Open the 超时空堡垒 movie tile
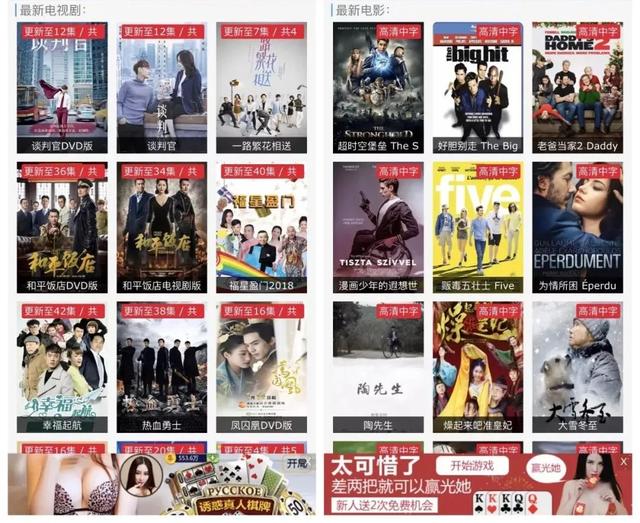640x523 pixels. [x=378, y=87]
